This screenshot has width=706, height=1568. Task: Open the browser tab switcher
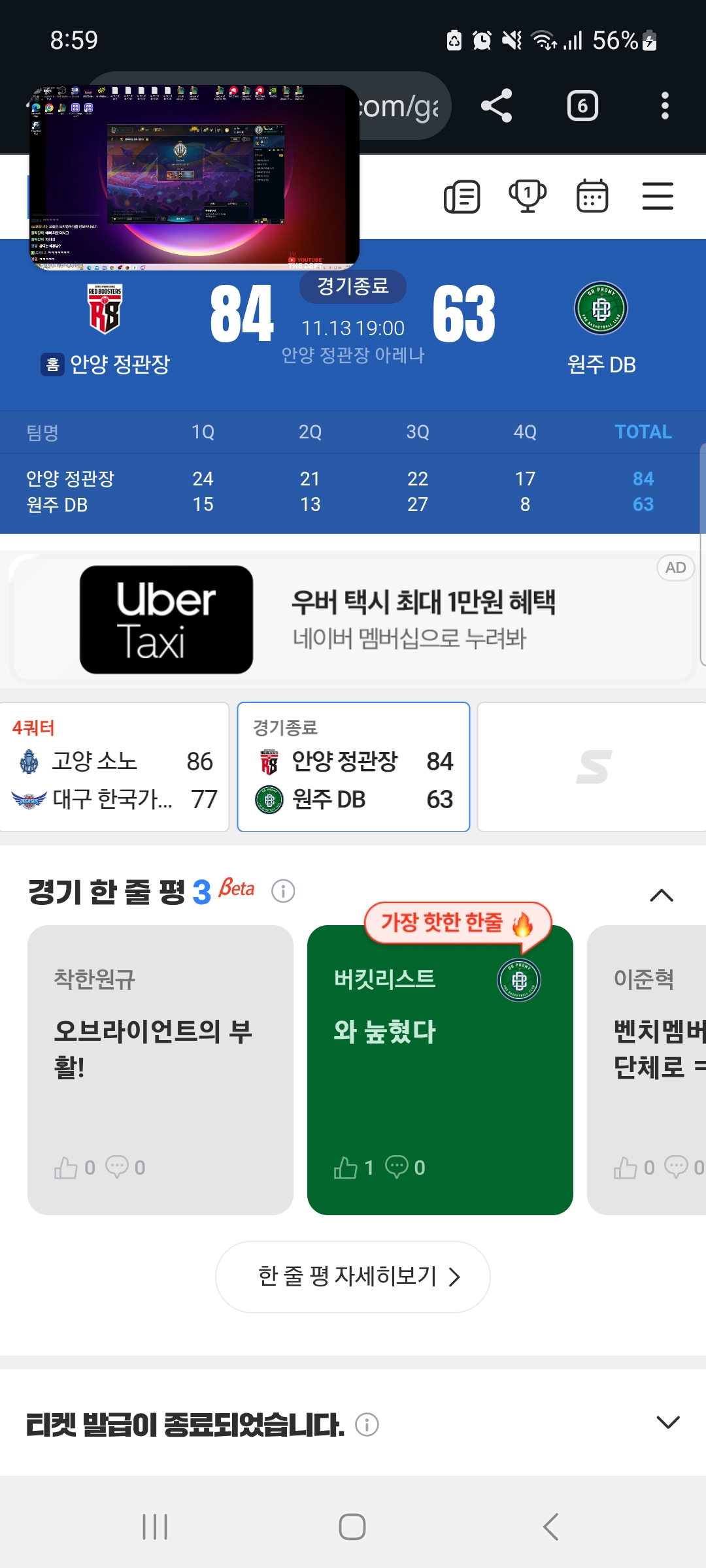click(582, 106)
